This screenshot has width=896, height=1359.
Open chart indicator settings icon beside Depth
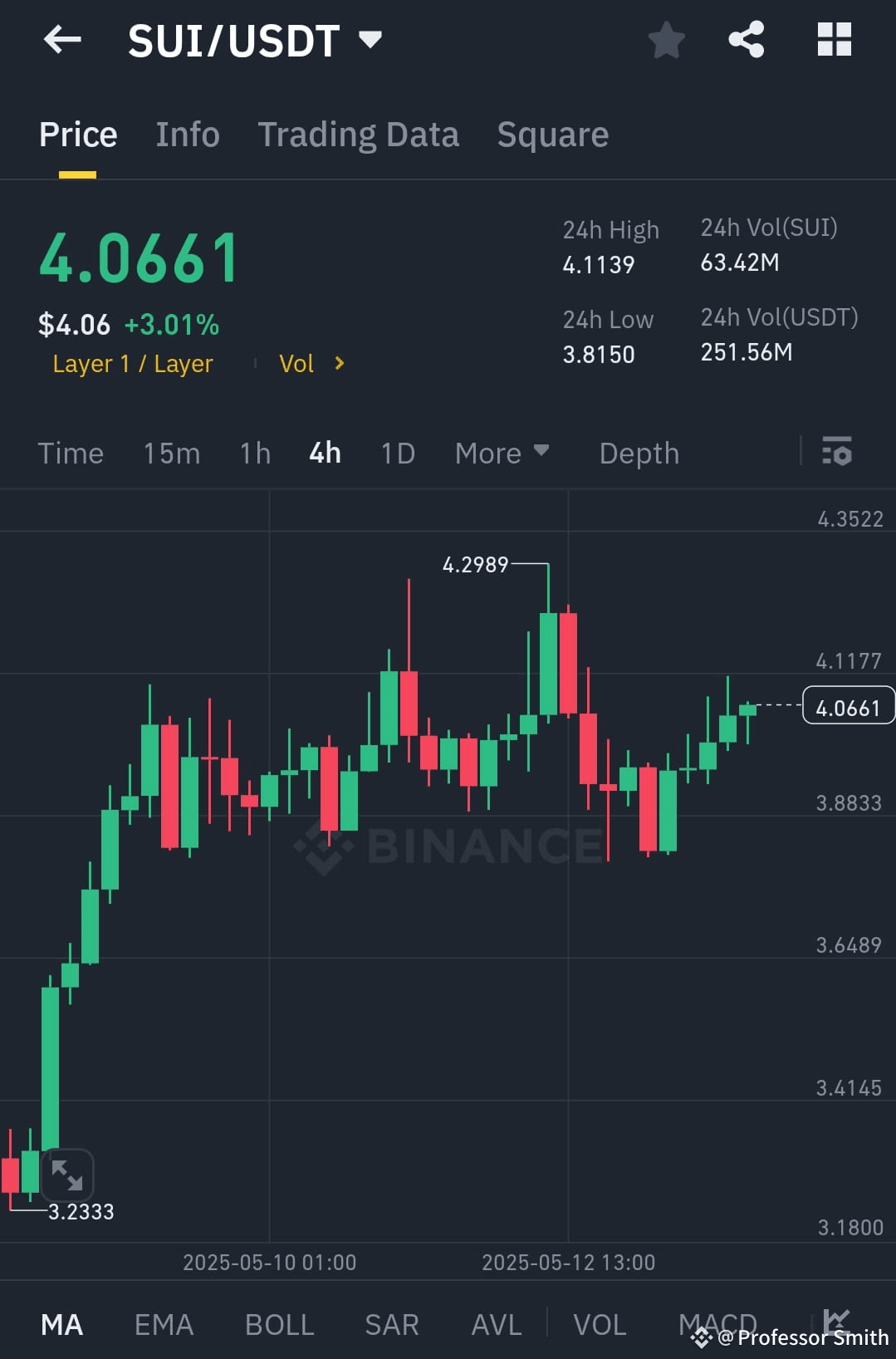839,453
